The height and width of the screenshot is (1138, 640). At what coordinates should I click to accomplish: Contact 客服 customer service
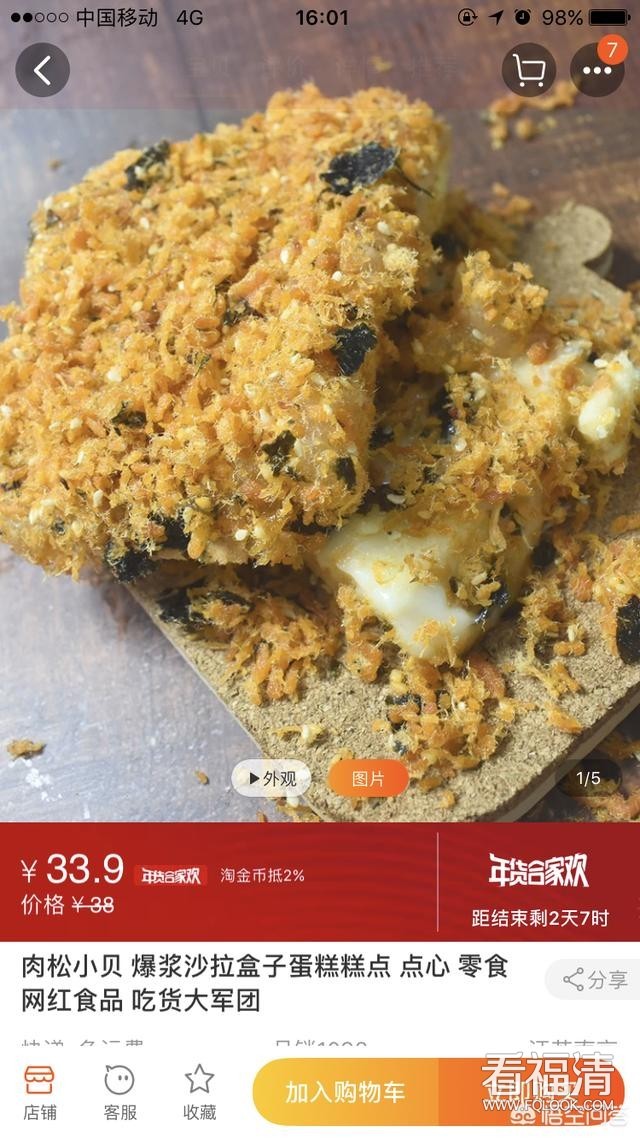point(120,1092)
